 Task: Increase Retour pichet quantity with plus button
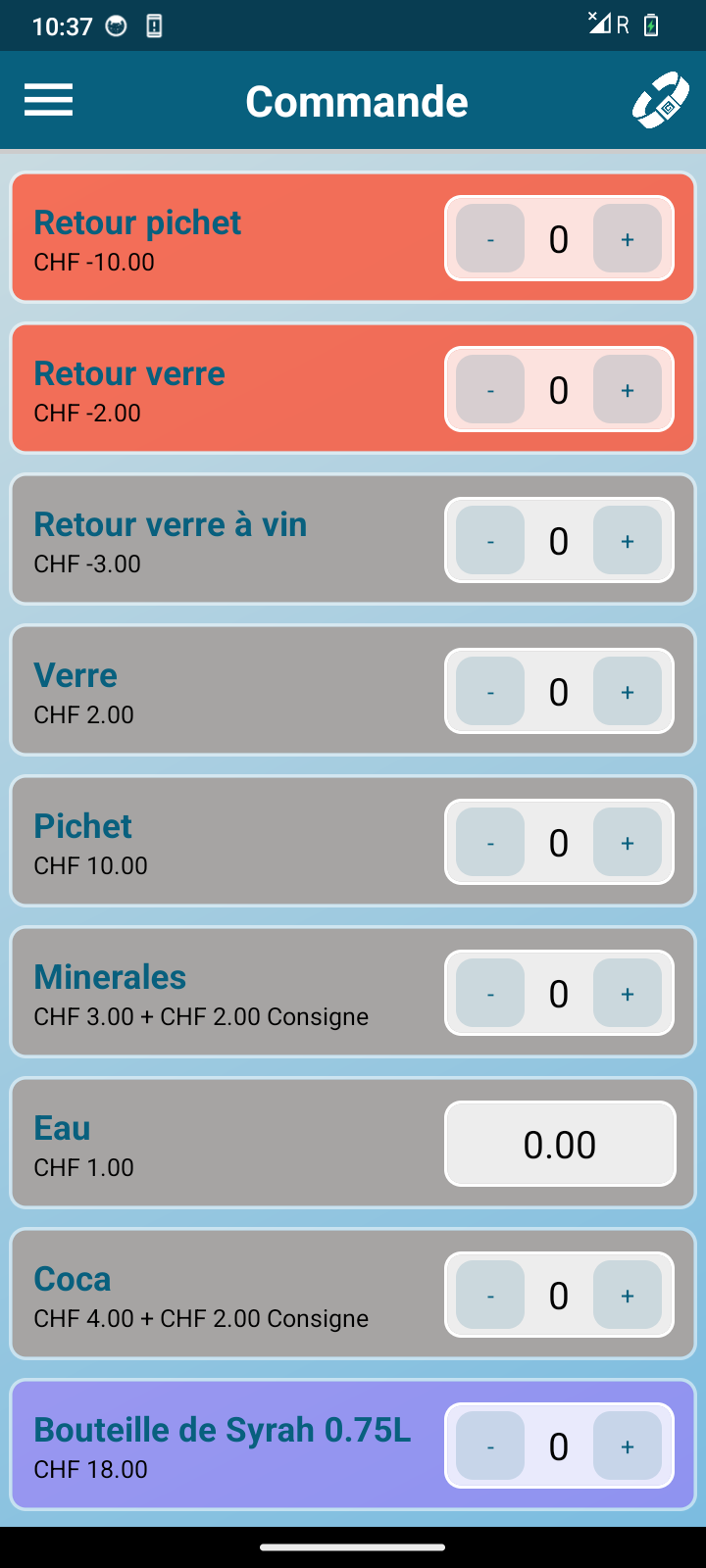pyautogui.click(x=627, y=238)
